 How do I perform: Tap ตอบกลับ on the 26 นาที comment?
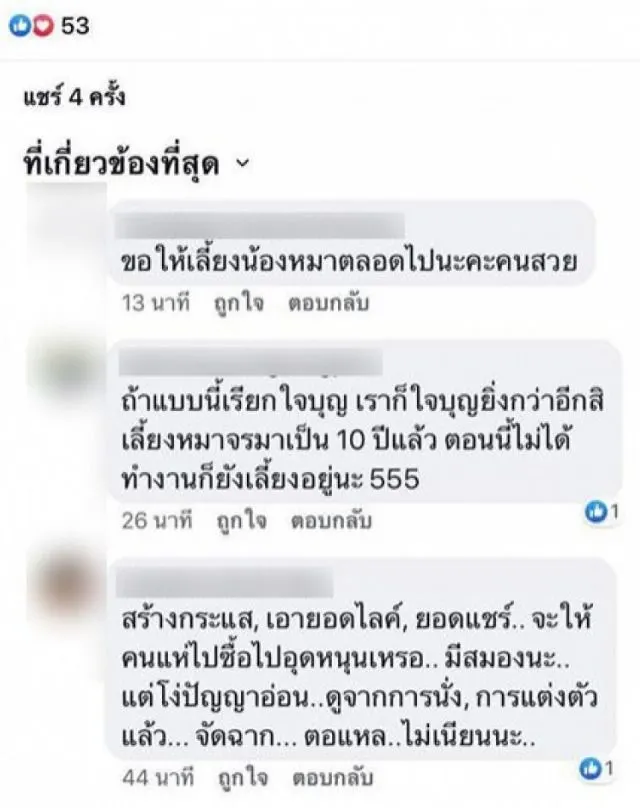coord(329,521)
